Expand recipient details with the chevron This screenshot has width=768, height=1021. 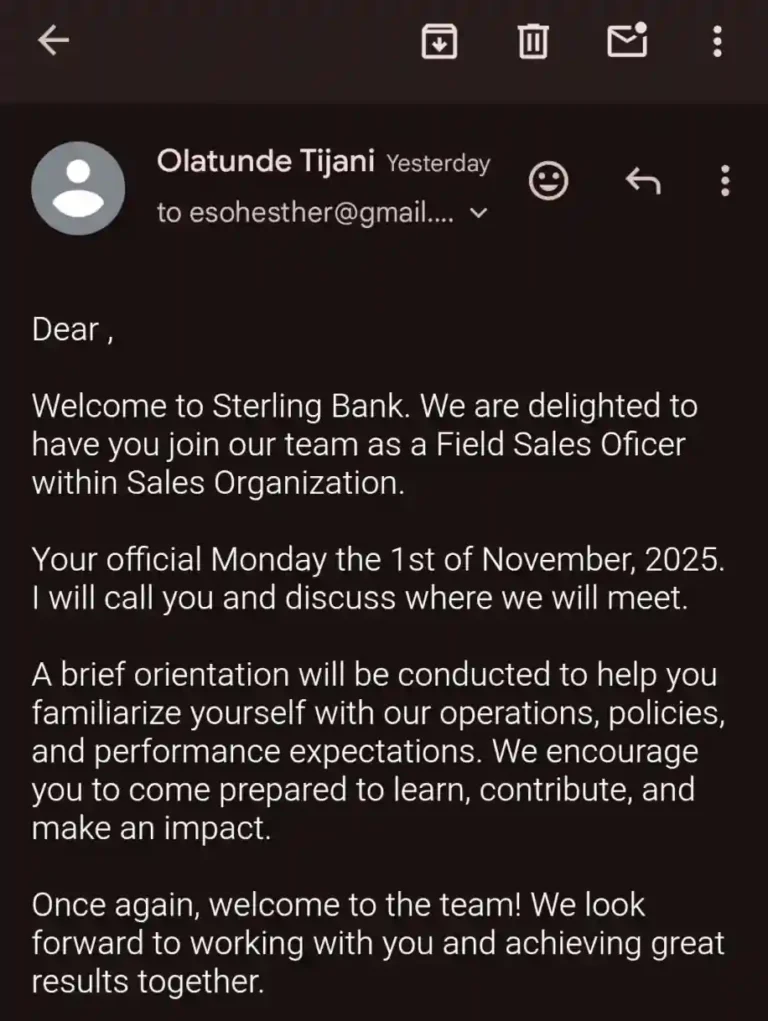pyautogui.click(x=479, y=212)
